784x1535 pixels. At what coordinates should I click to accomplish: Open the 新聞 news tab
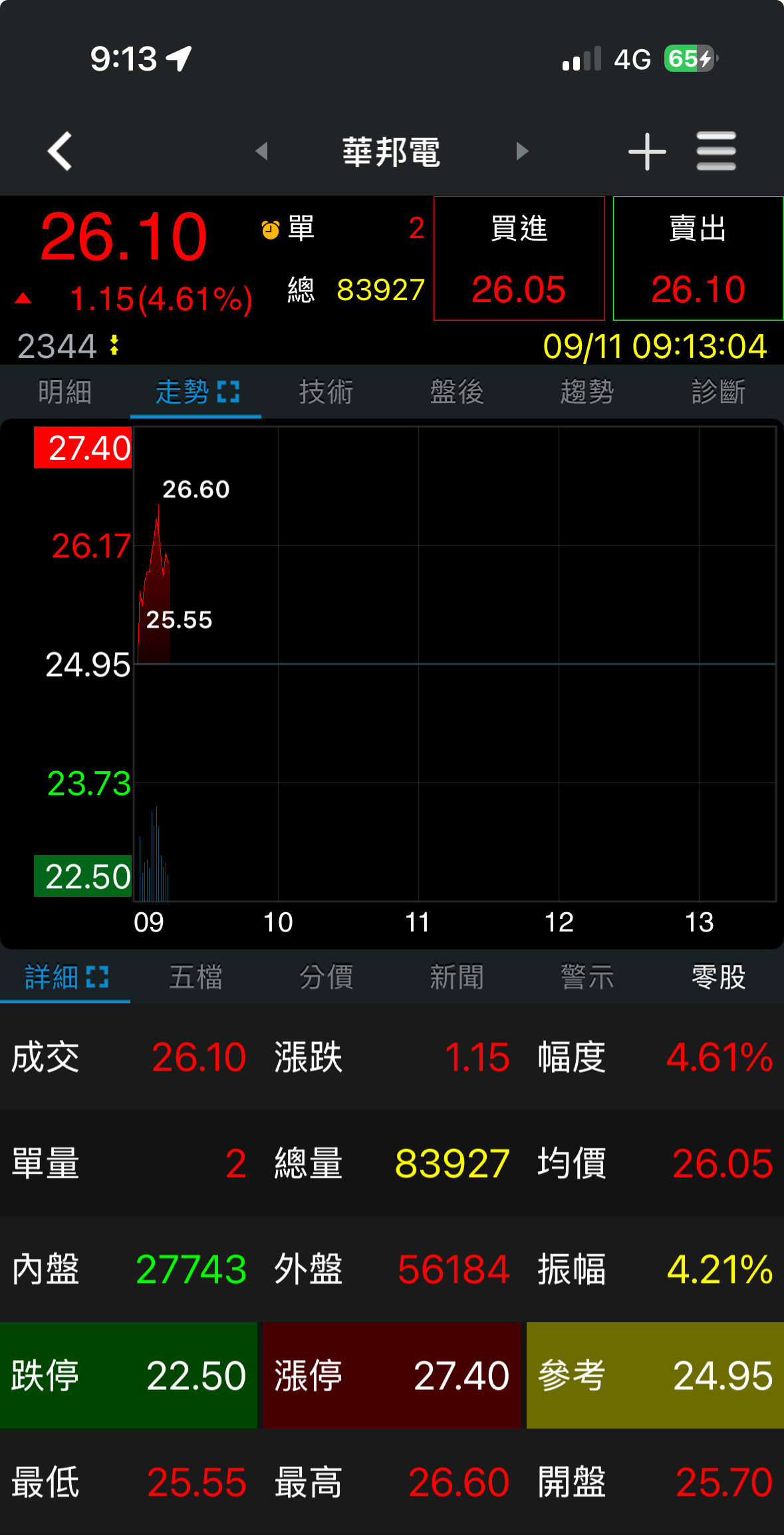click(456, 977)
